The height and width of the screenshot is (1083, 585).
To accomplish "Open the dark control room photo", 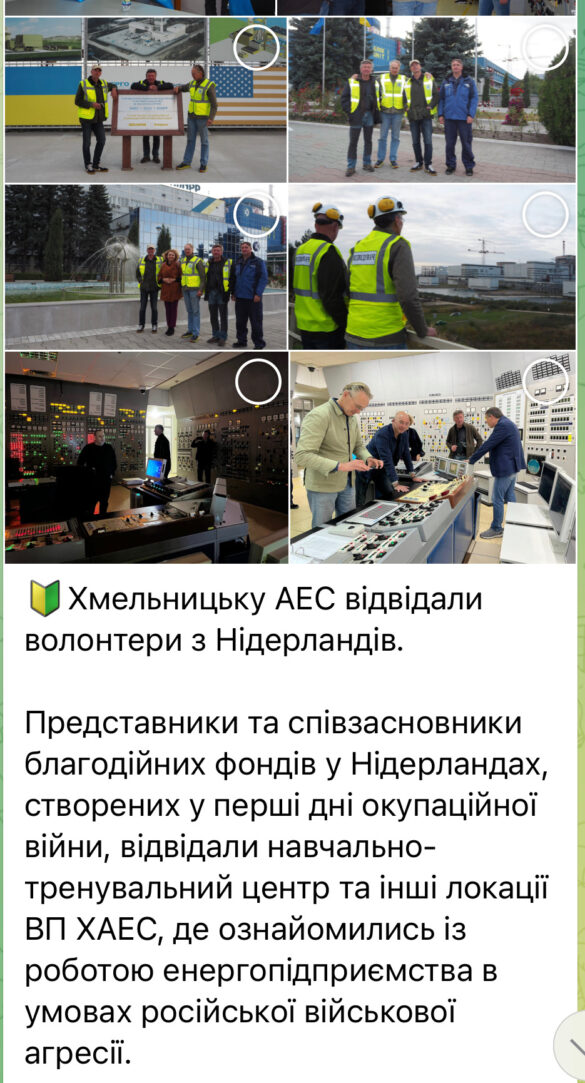I will 146,457.
